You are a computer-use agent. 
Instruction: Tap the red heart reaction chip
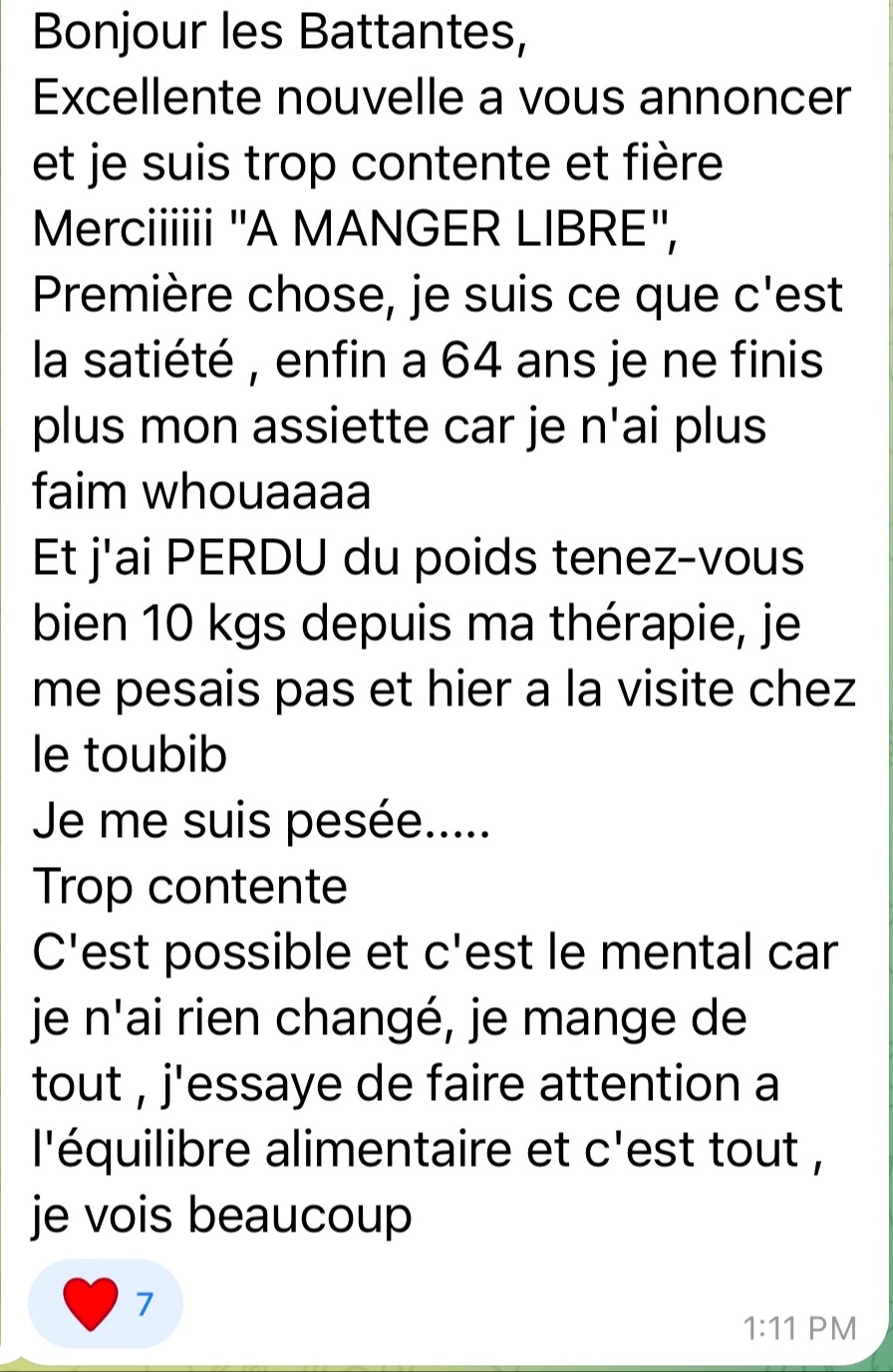point(106,1304)
